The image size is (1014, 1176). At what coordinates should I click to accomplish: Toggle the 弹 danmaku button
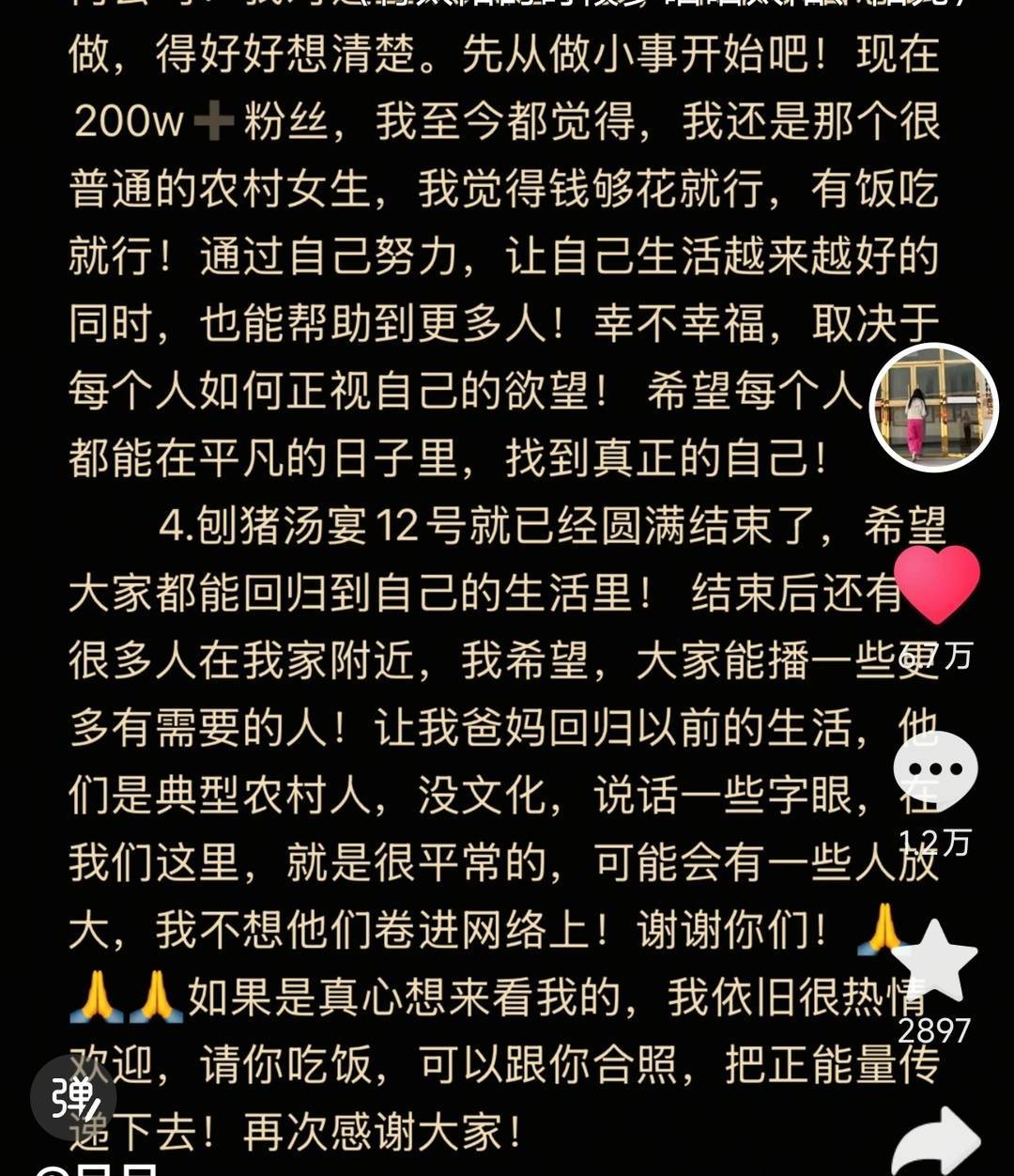tap(74, 1097)
